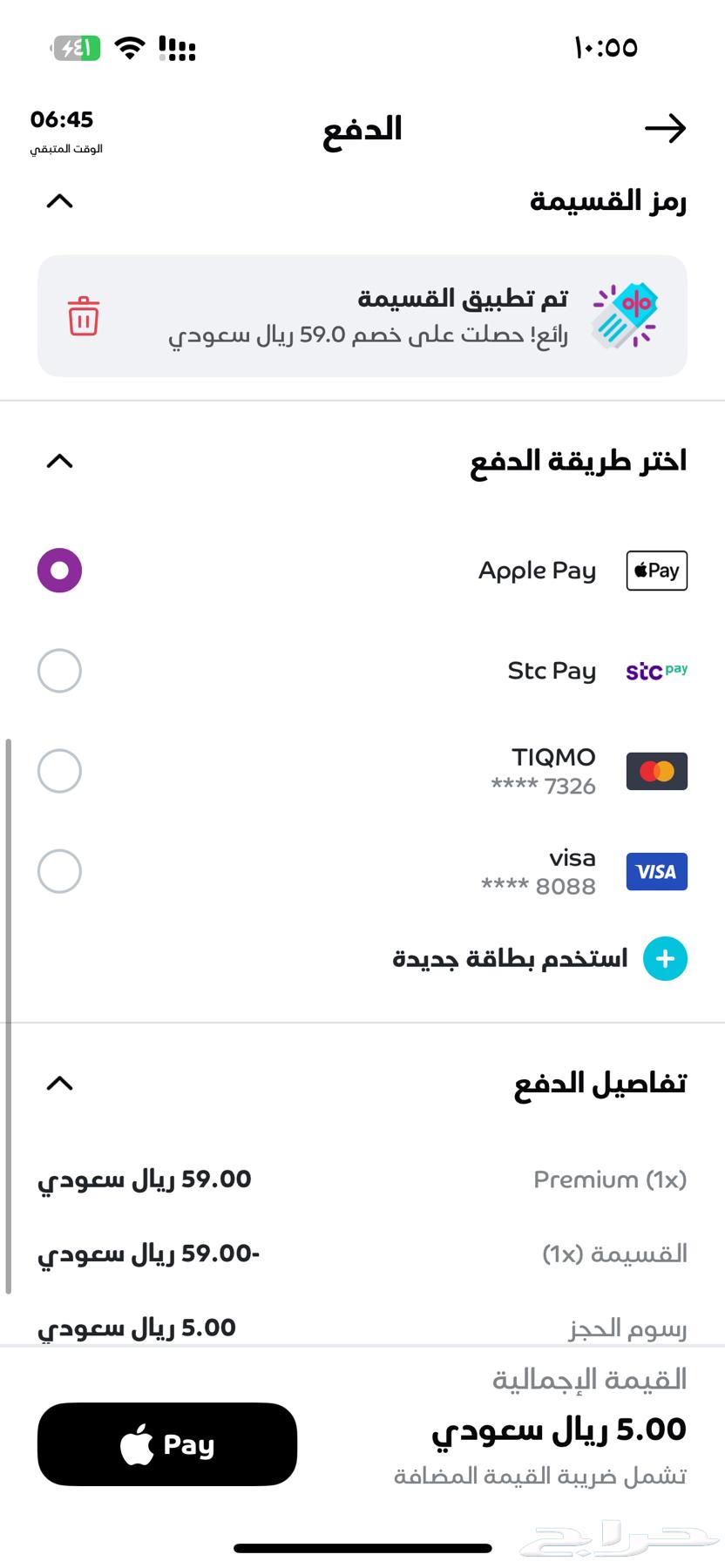Tap the VISA card icon

click(656, 871)
